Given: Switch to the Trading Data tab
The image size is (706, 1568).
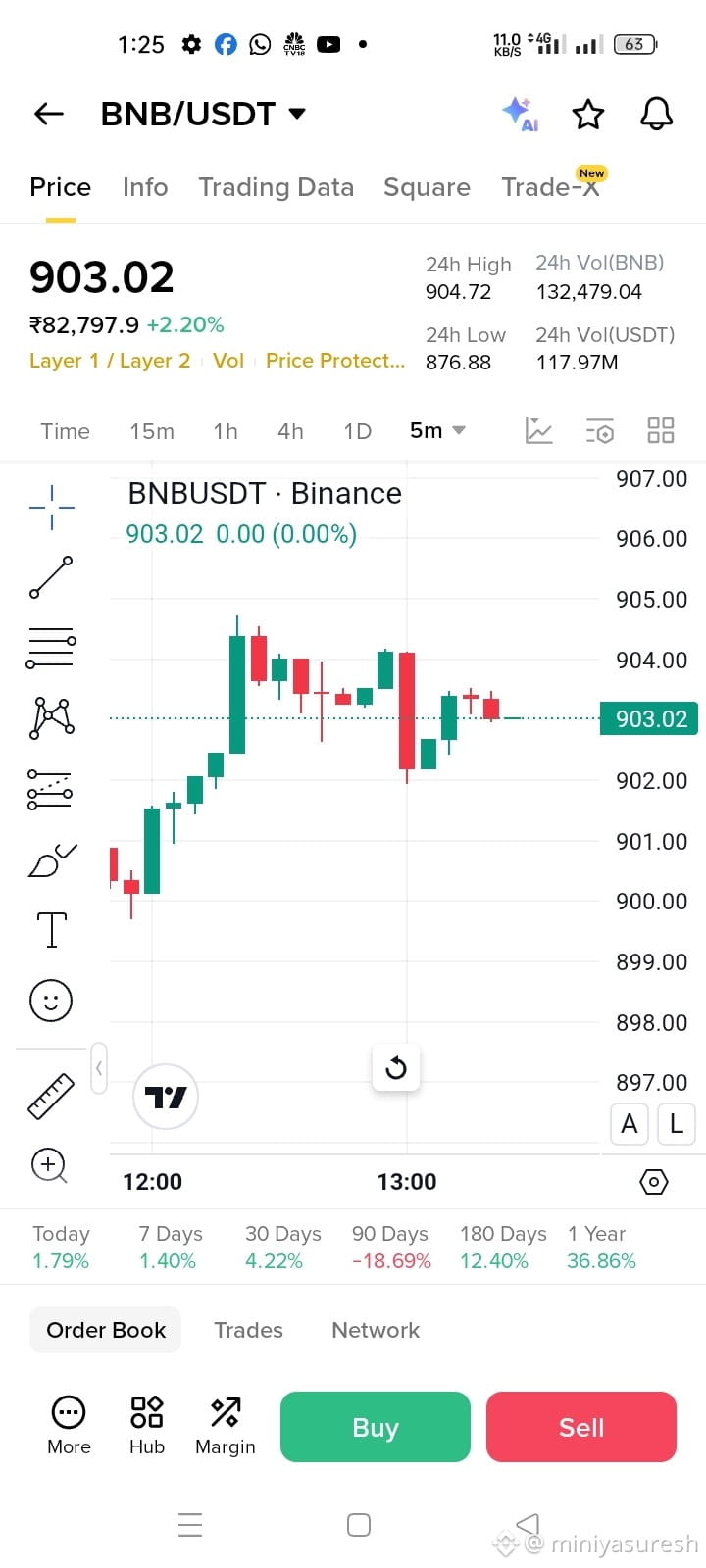Looking at the screenshot, I should click(x=276, y=187).
